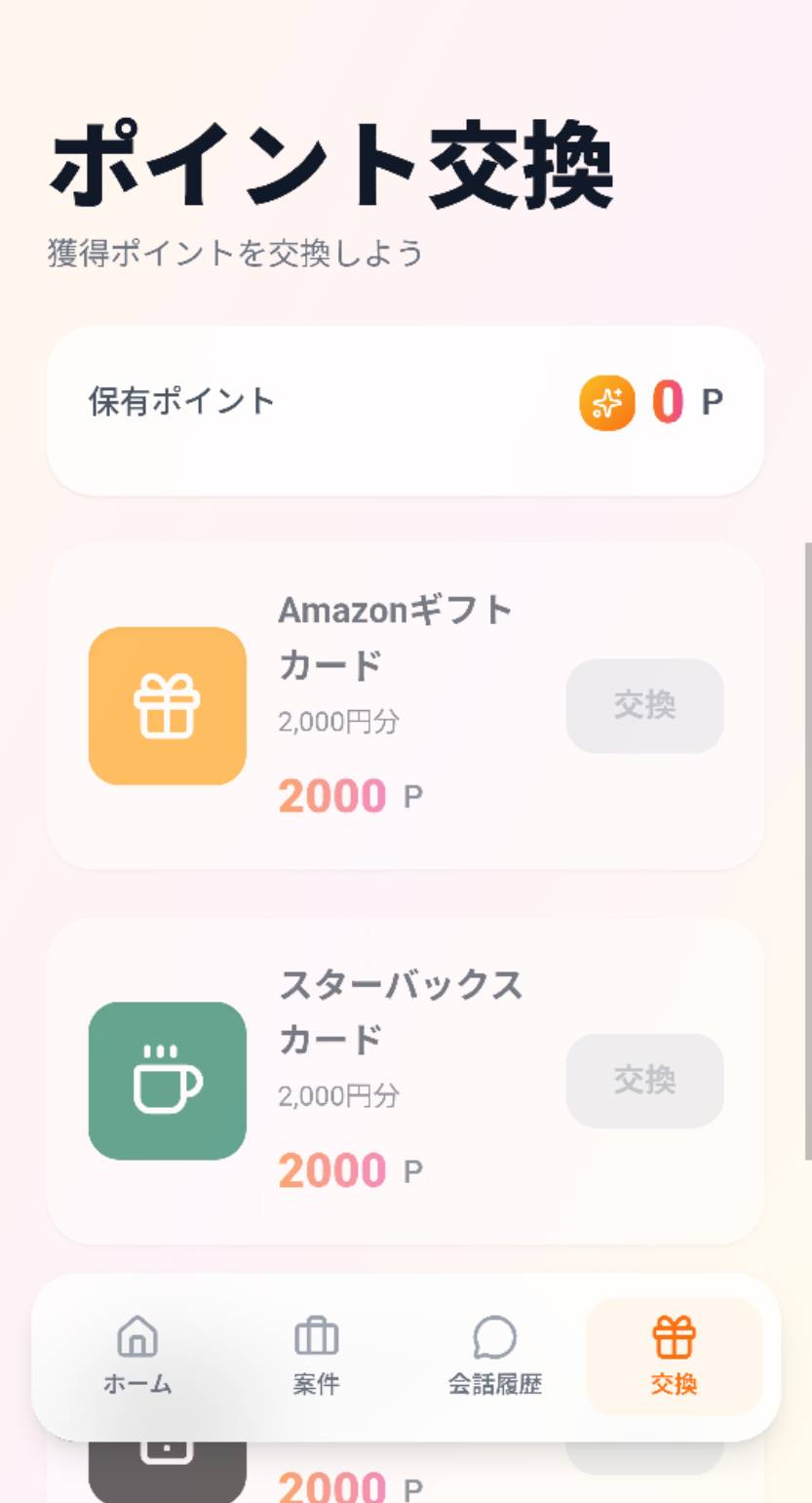Tap the green coffee cup Starbucks icon

(167, 1081)
